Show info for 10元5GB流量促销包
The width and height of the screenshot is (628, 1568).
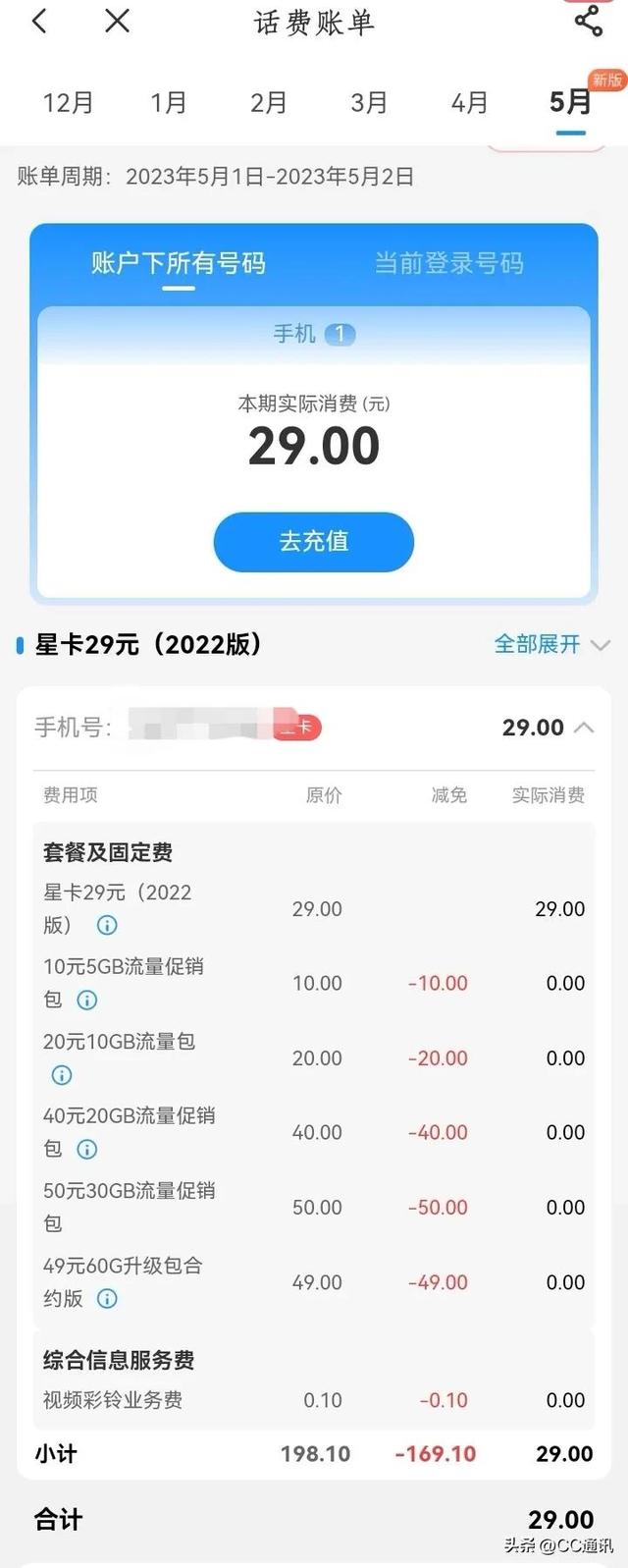87,1000
